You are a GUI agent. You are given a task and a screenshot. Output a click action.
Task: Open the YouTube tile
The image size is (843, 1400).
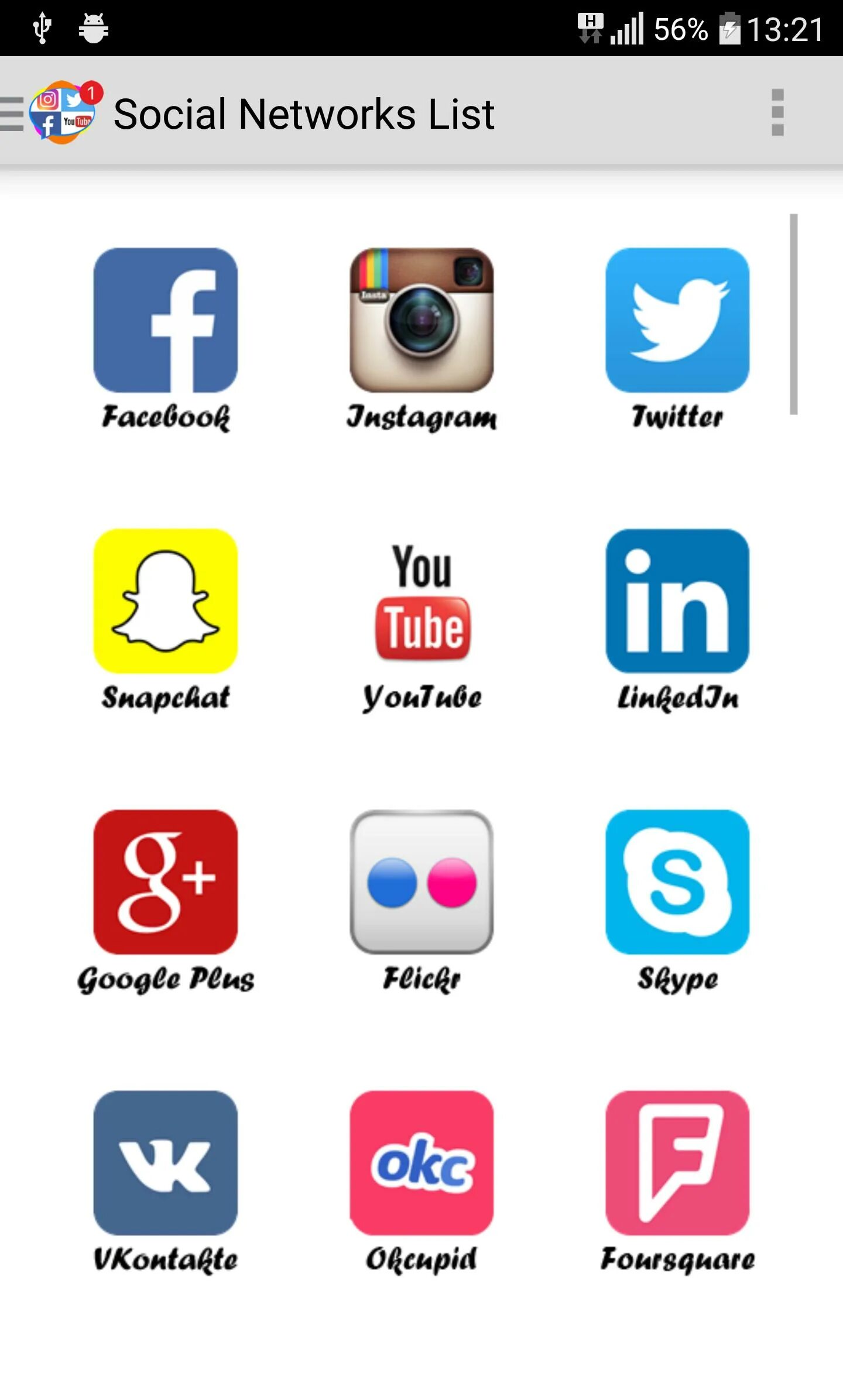[421, 601]
